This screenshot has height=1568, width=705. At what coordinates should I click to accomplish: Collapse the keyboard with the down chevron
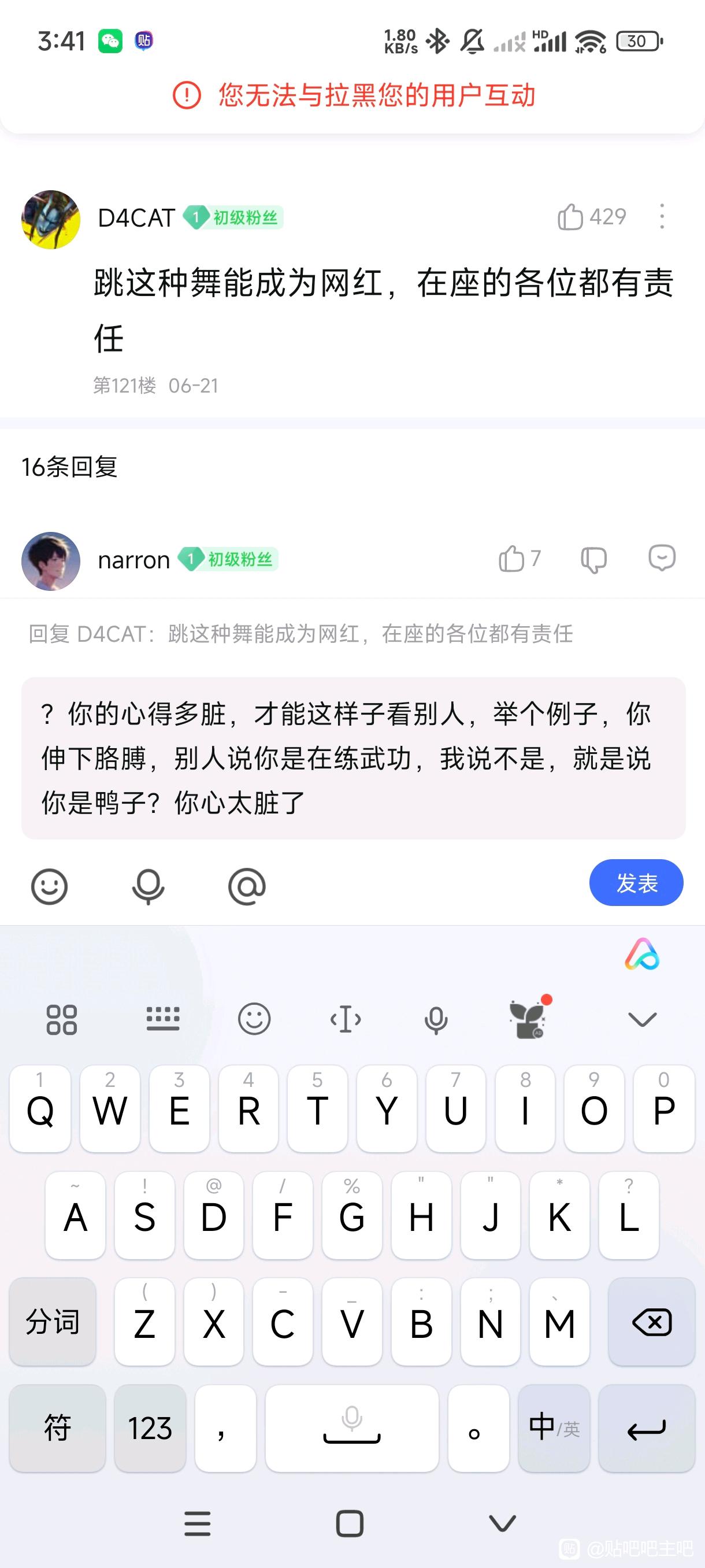(x=643, y=1019)
